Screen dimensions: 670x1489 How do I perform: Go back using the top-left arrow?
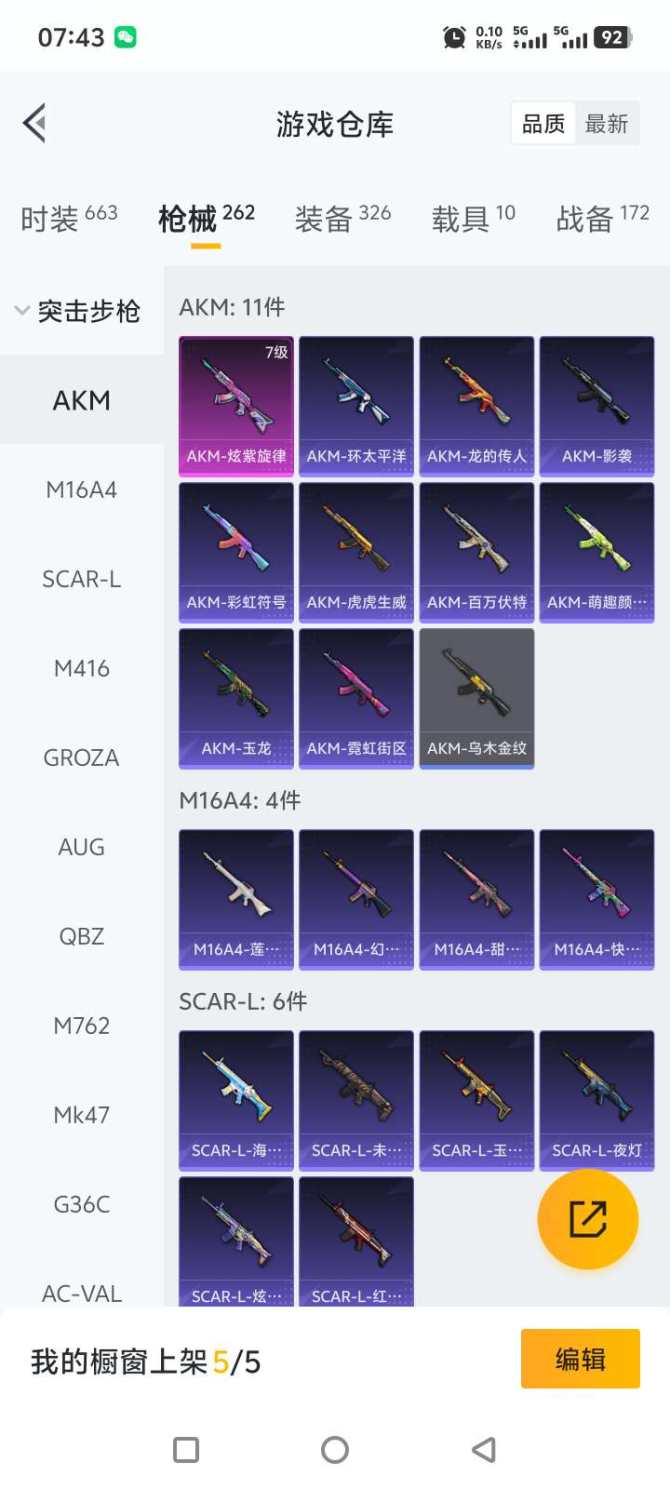(35, 124)
